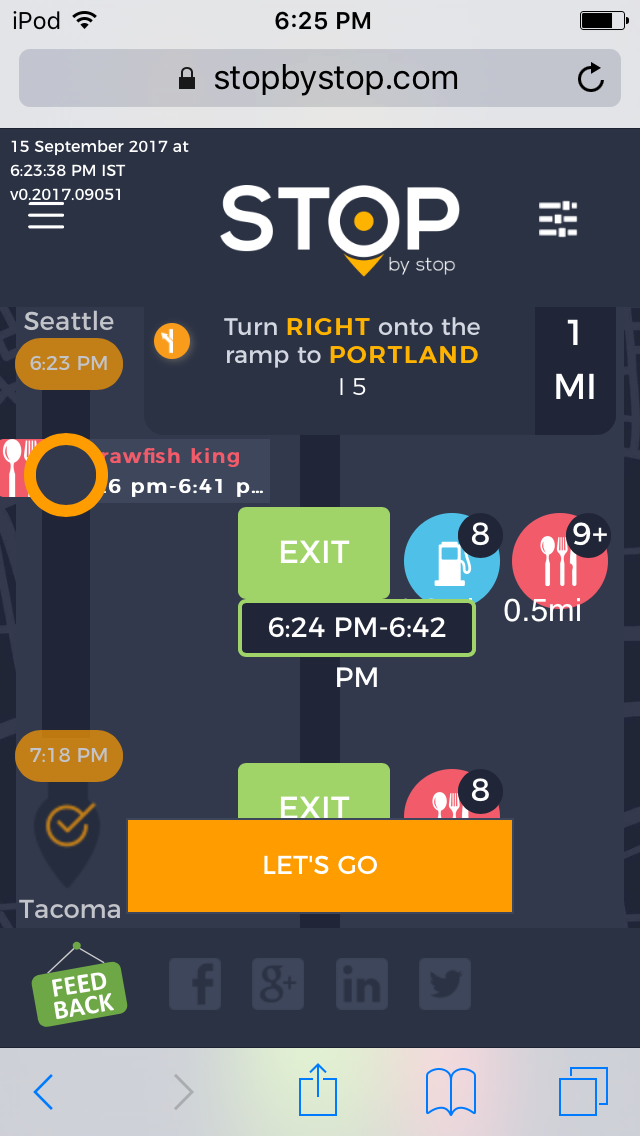Open the filter settings icon
The height and width of the screenshot is (1136, 640).
[x=558, y=219]
